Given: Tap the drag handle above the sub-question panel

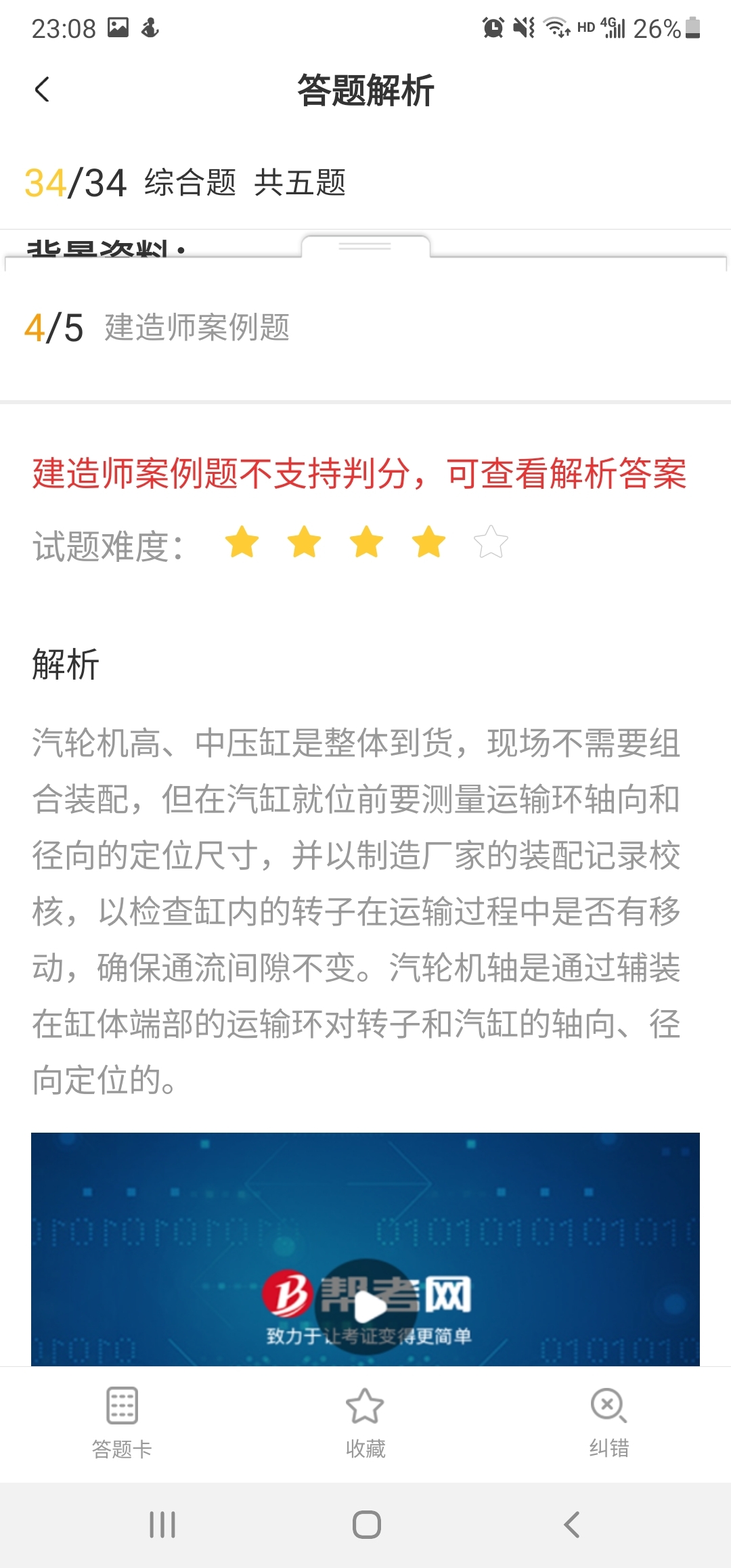Looking at the screenshot, I should click(x=365, y=246).
